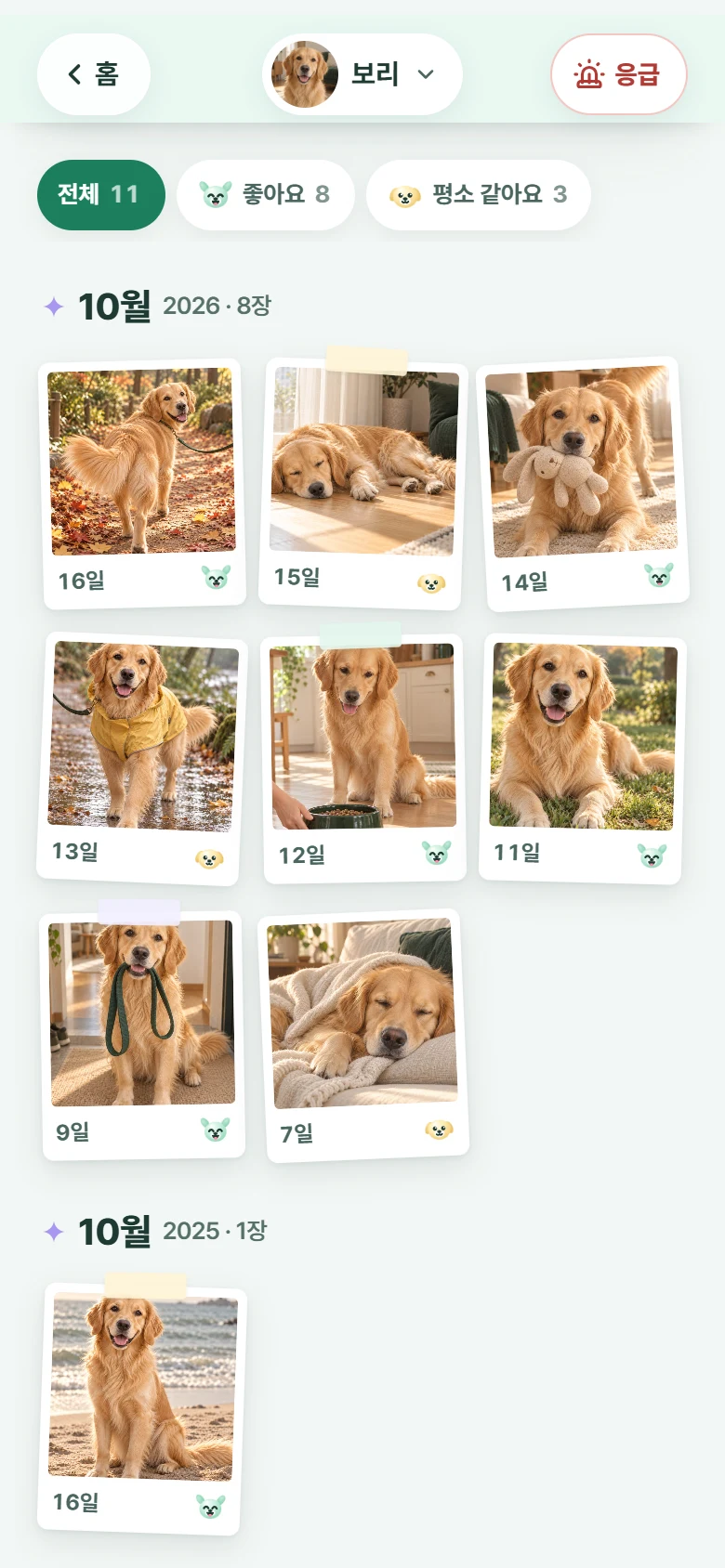The width and height of the screenshot is (725, 1568).
Task: Open the 보리 pet selector dropdown
Action: point(362,74)
